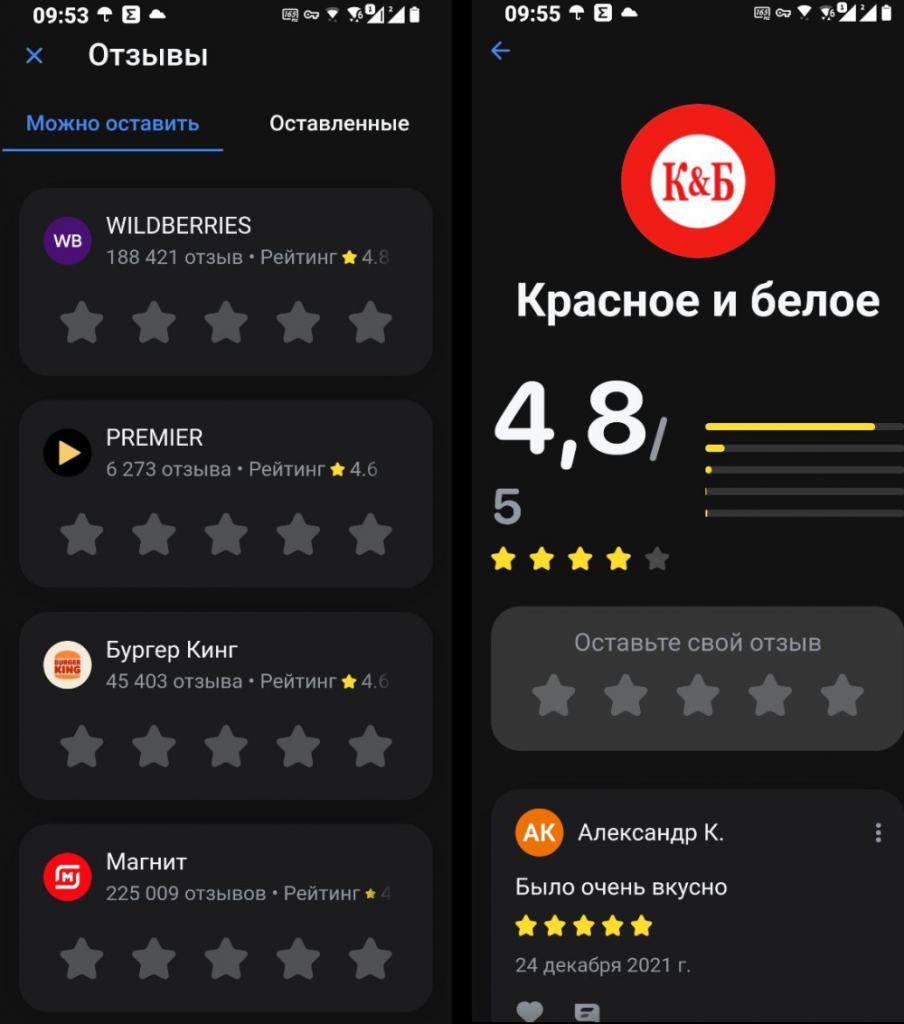This screenshot has width=904, height=1024.
Task: Go back from the Красное и белое page
Action: [501, 51]
